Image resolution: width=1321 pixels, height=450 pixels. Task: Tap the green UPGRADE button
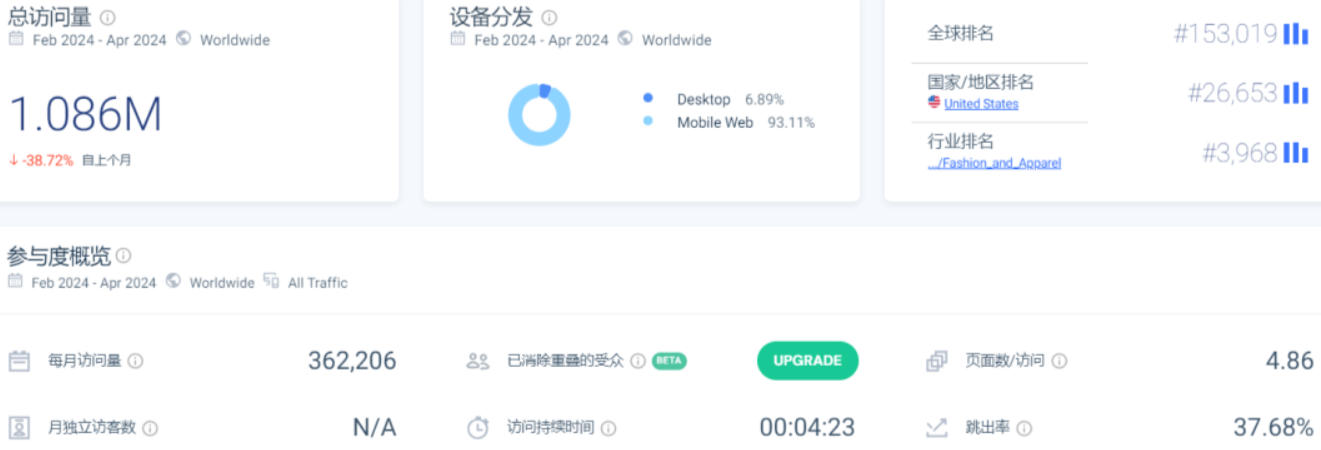[x=807, y=361]
